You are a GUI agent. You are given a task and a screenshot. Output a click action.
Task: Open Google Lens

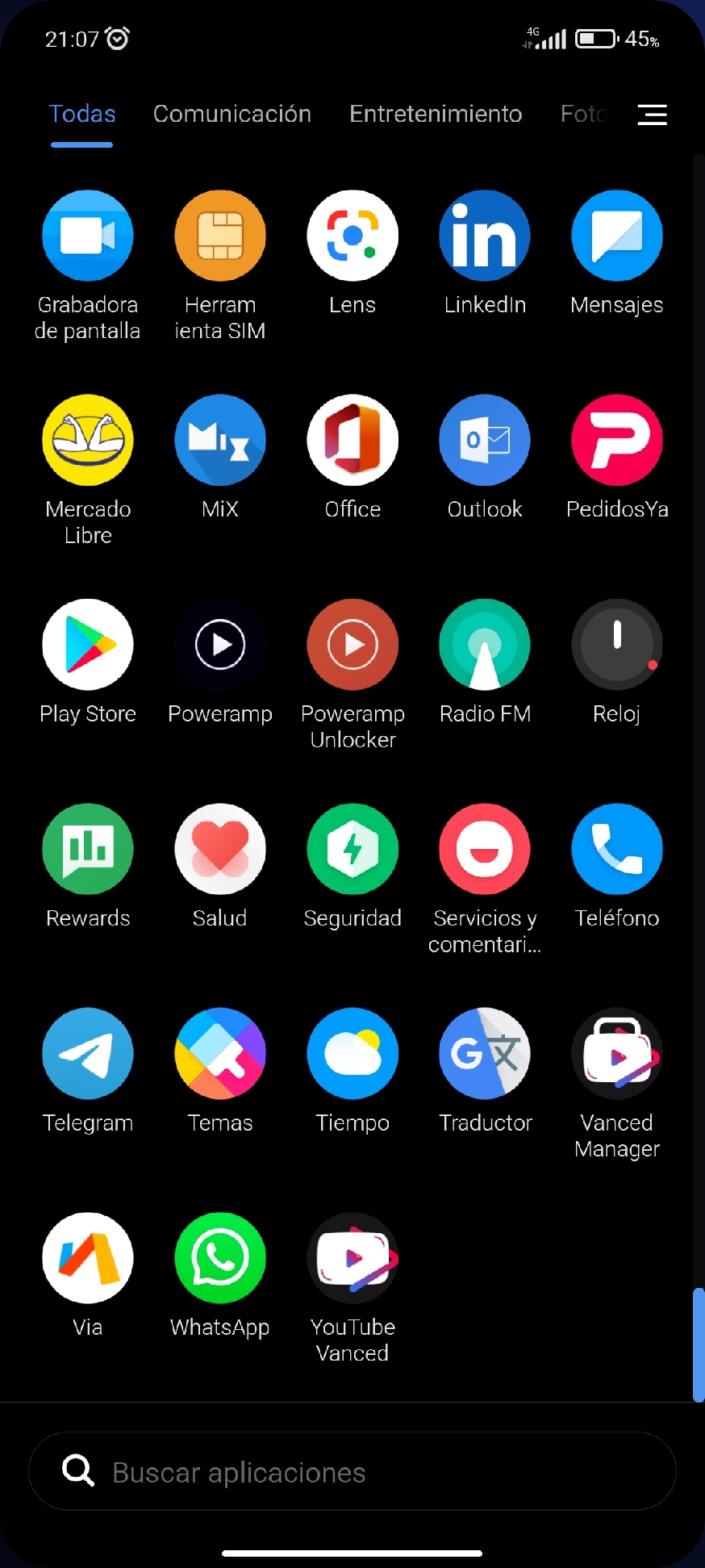[352, 236]
